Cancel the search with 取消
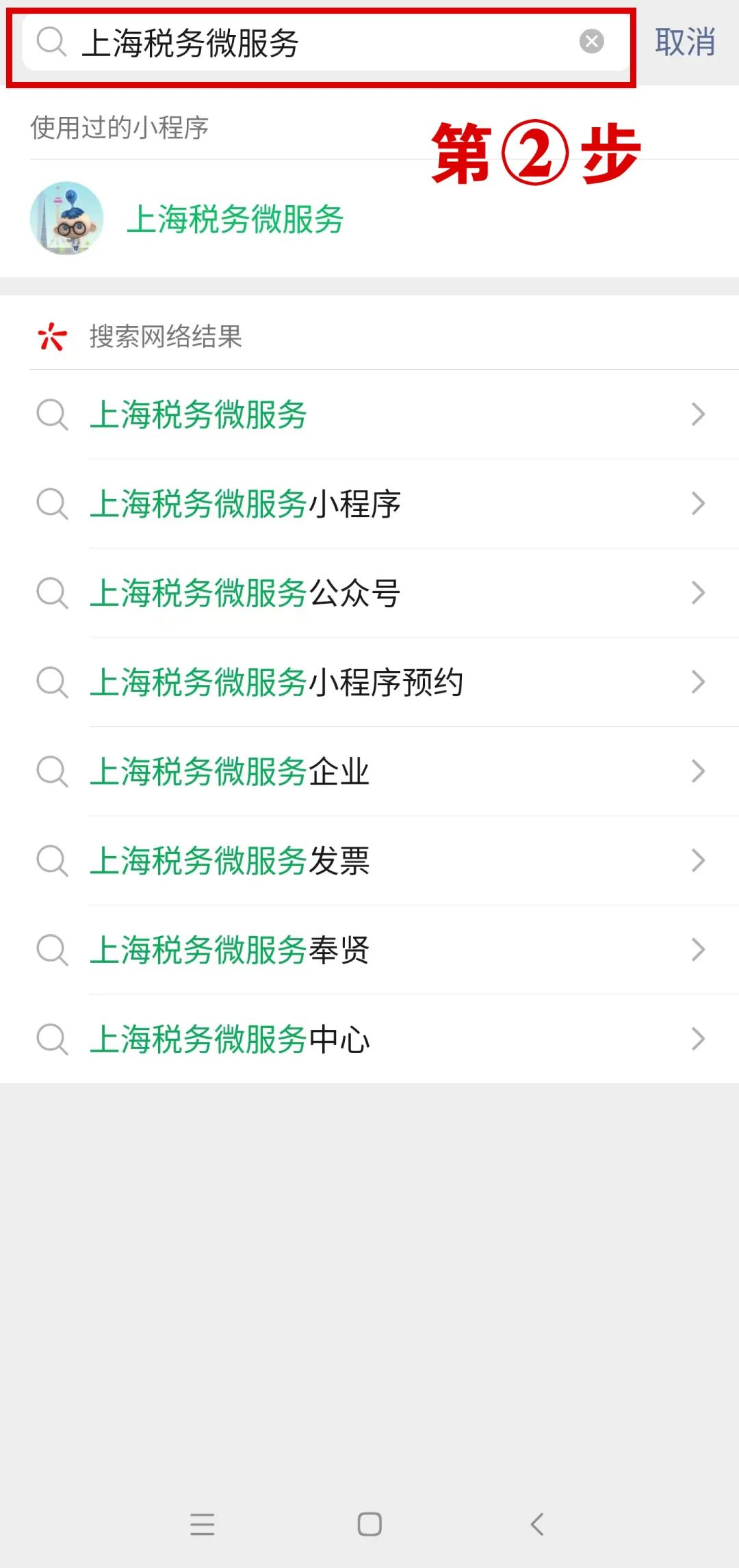739x1568 pixels. click(x=685, y=42)
